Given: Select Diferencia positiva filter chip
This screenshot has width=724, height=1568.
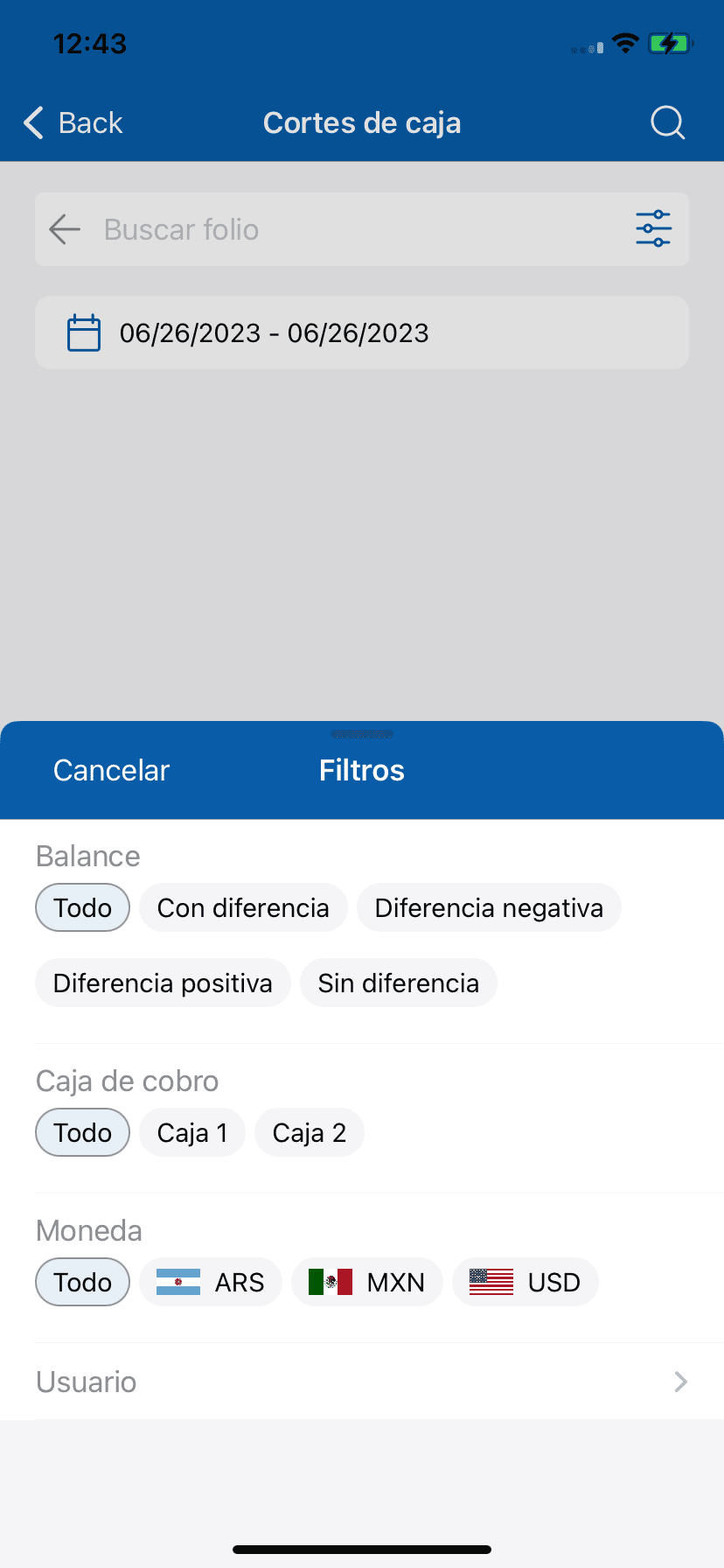Looking at the screenshot, I should [162, 983].
